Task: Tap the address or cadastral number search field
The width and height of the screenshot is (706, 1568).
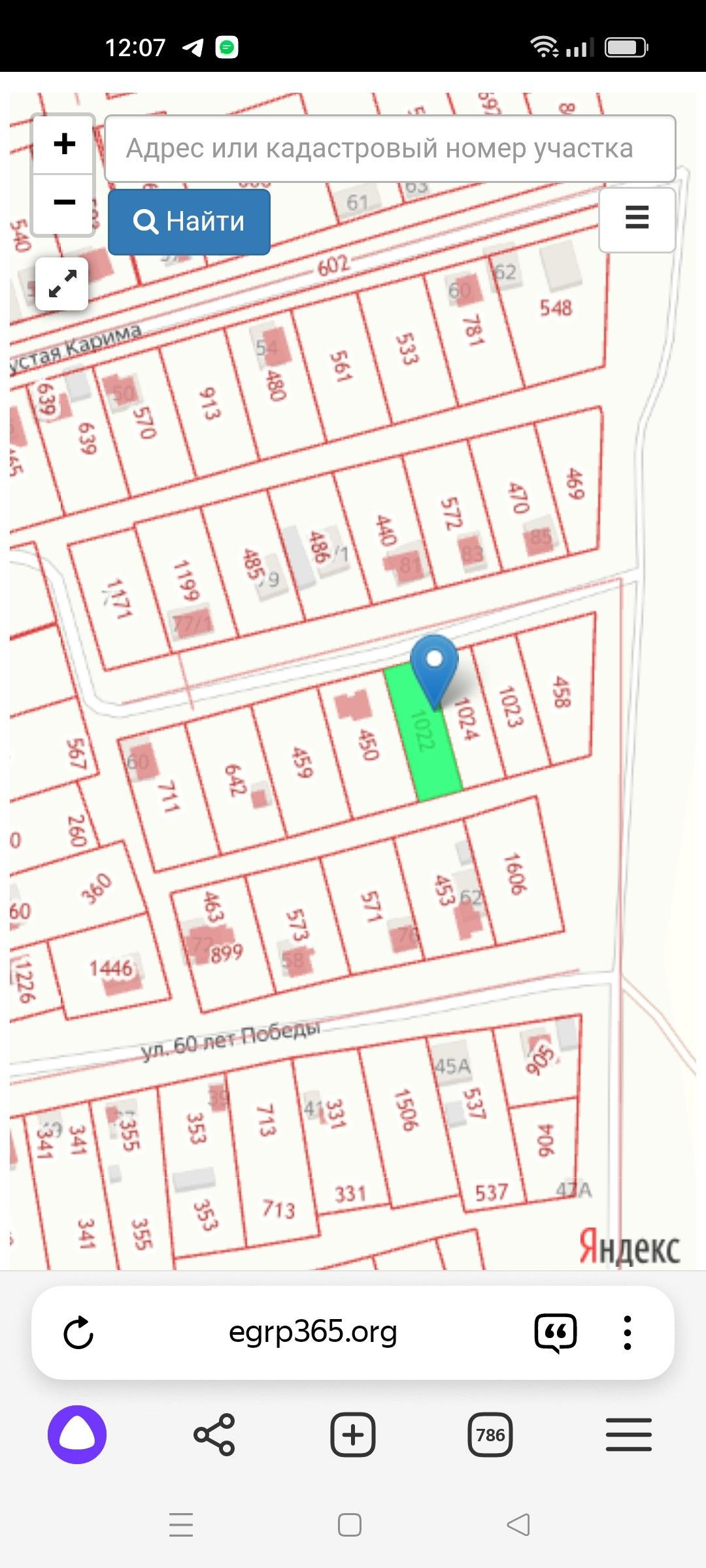Action: point(390,149)
